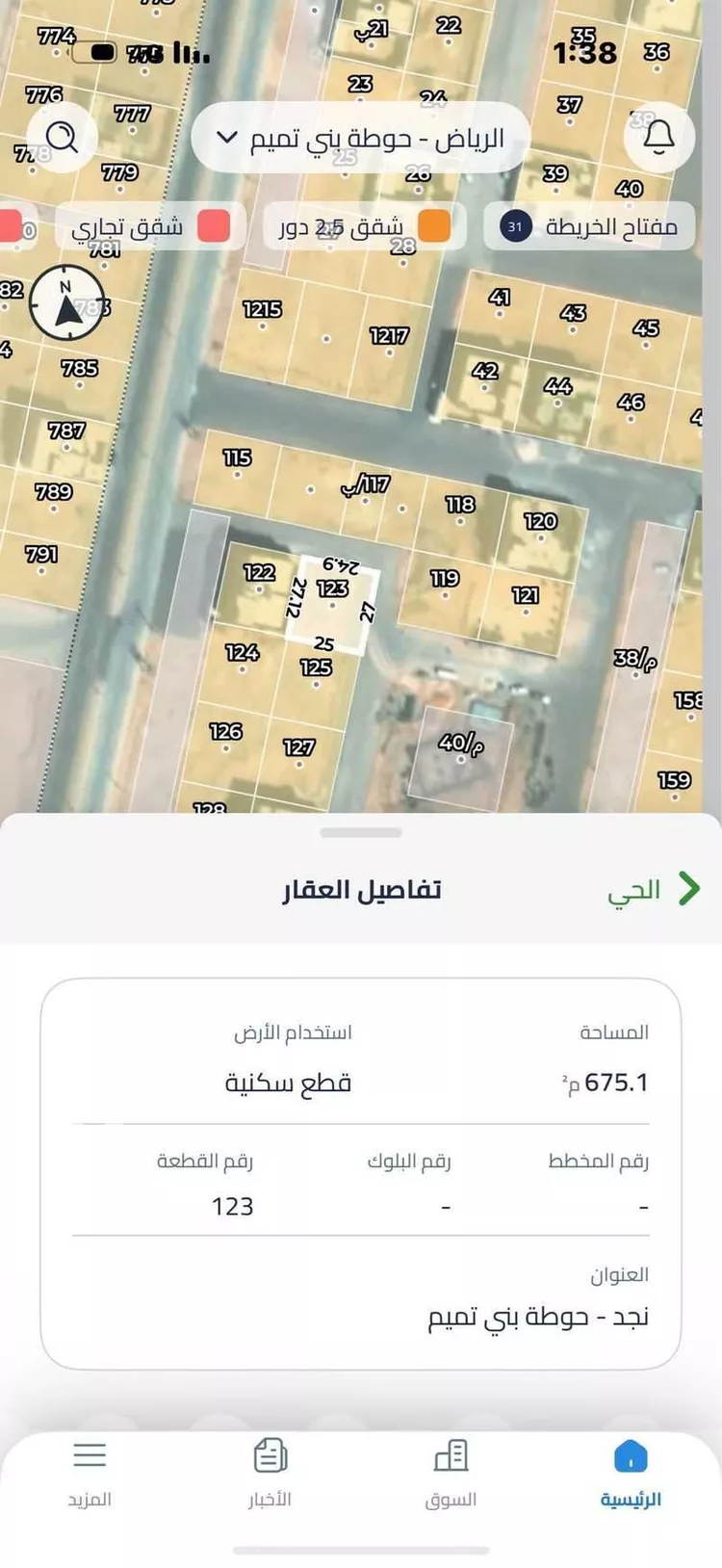Click the red شقق تجاري color swatch
This screenshot has height=1568, width=722.
[210, 227]
